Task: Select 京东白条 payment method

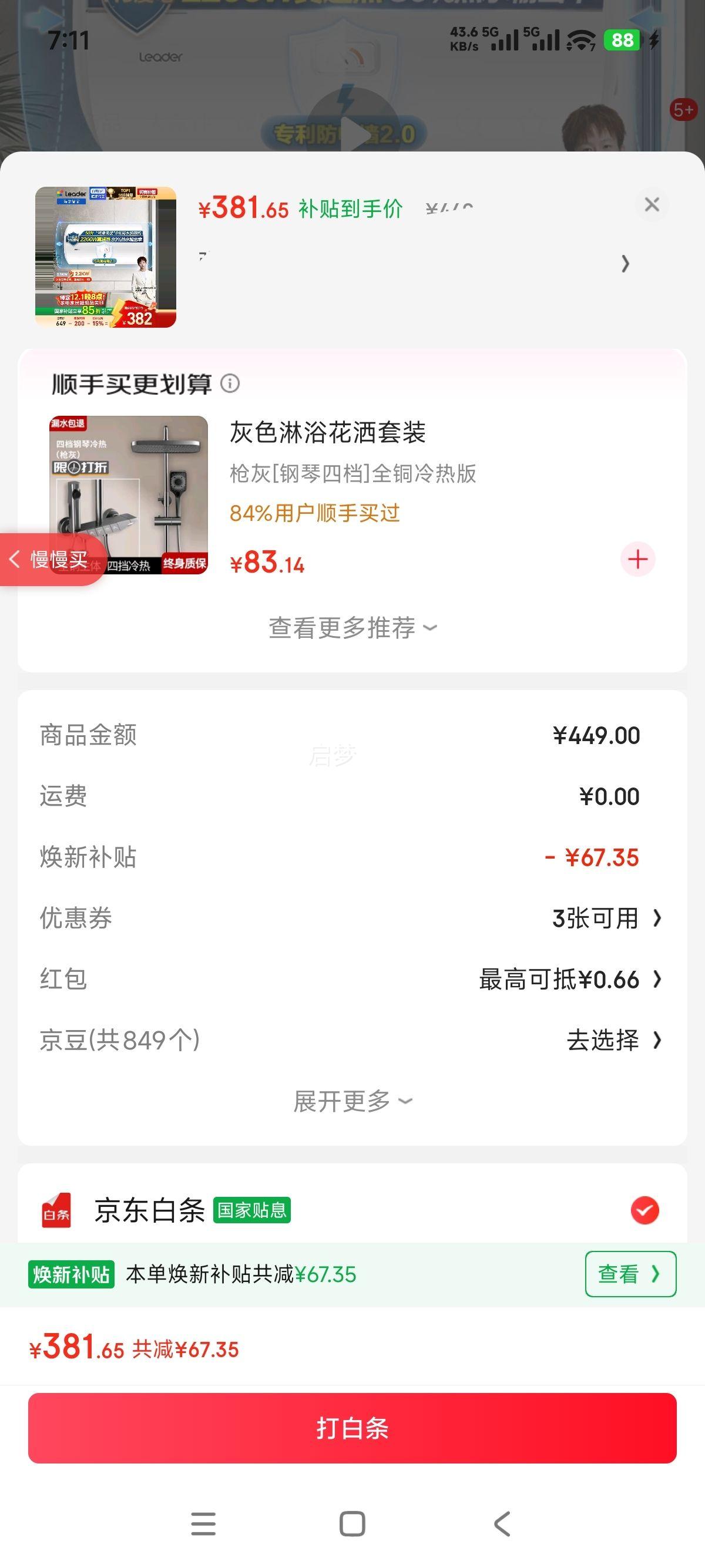Action: (x=644, y=1210)
